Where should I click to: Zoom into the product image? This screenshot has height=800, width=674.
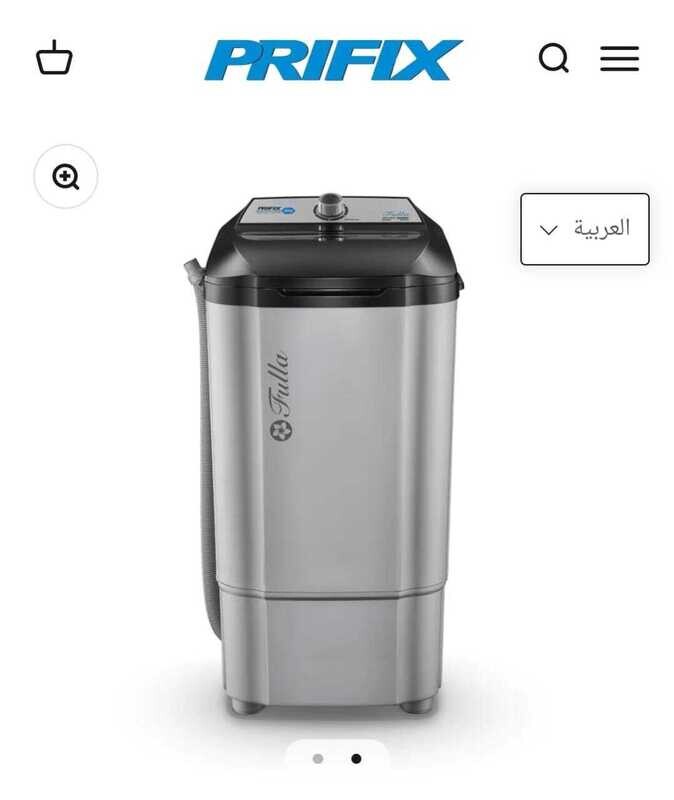point(66,177)
